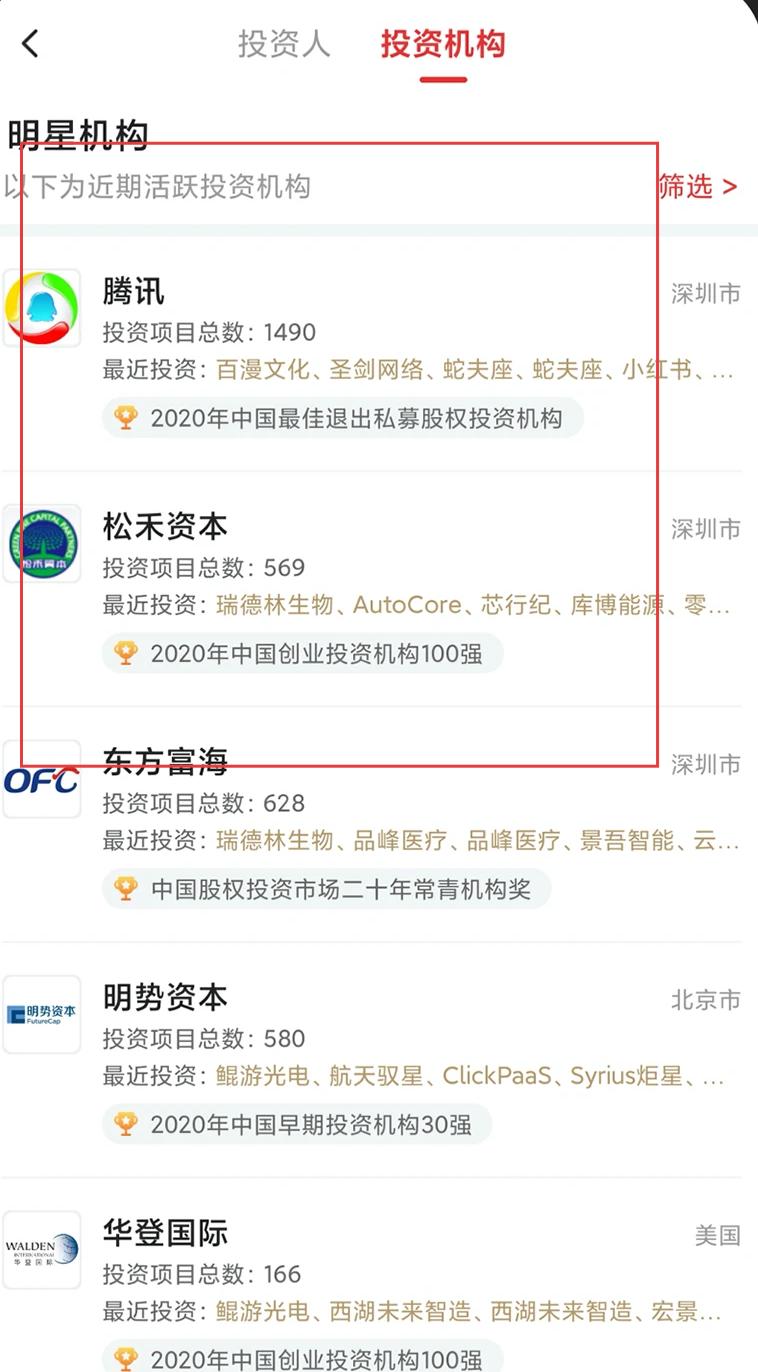
Task: Go back with the top-left arrow
Action: click(31, 44)
